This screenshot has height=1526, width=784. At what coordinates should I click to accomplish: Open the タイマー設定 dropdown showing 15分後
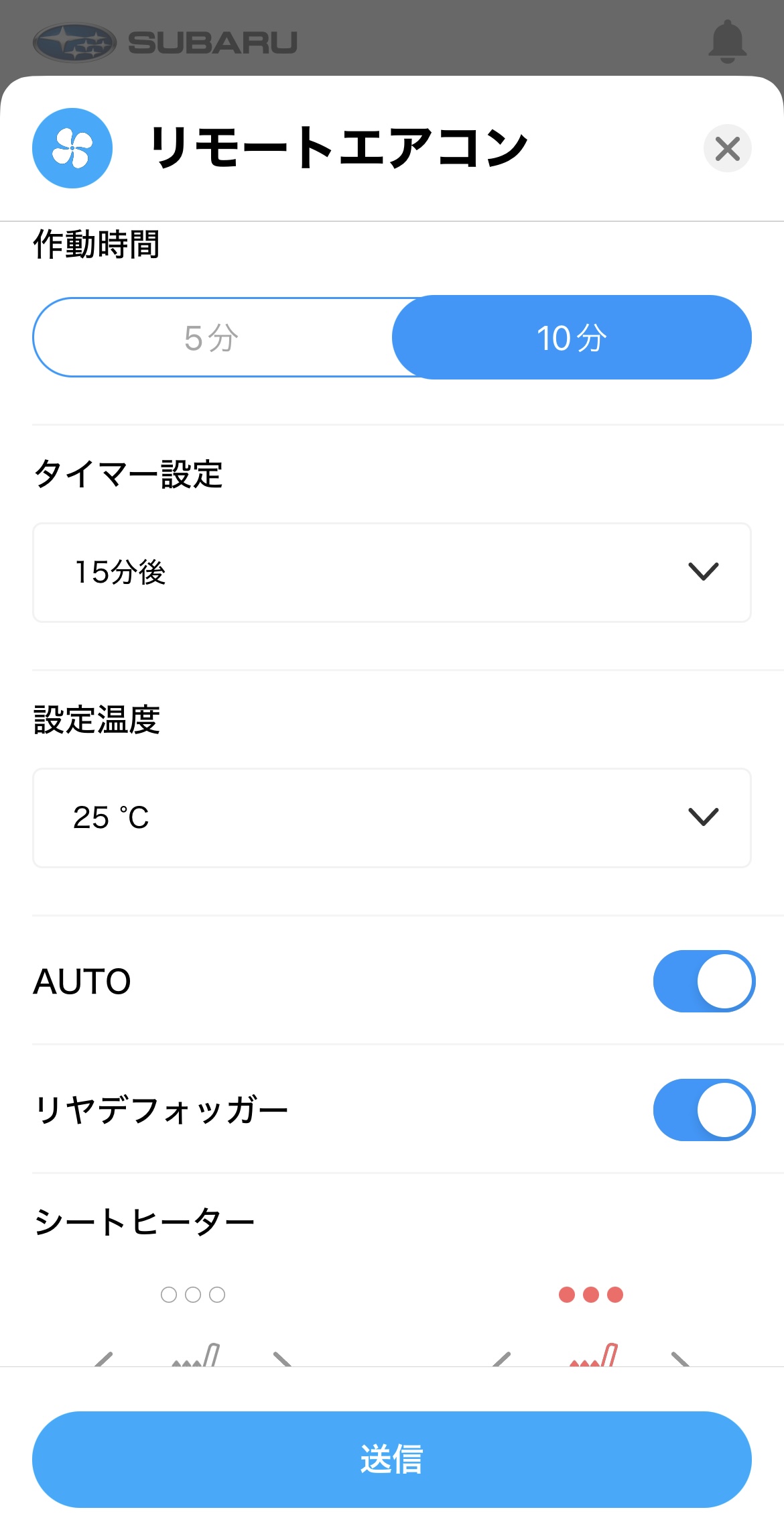point(392,573)
